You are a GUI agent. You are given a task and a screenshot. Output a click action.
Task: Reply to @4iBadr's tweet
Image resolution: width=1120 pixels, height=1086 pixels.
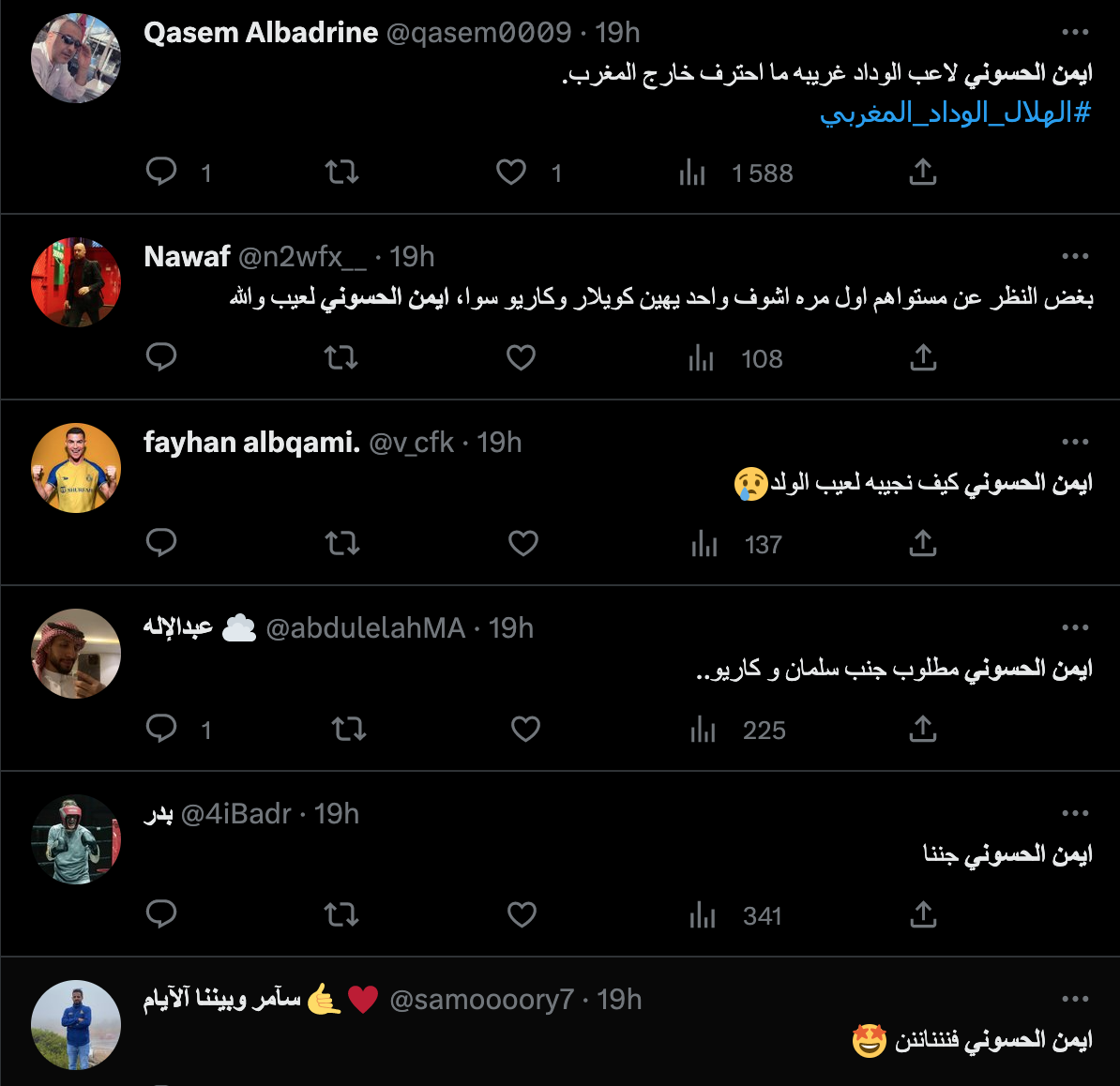[161, 915]
